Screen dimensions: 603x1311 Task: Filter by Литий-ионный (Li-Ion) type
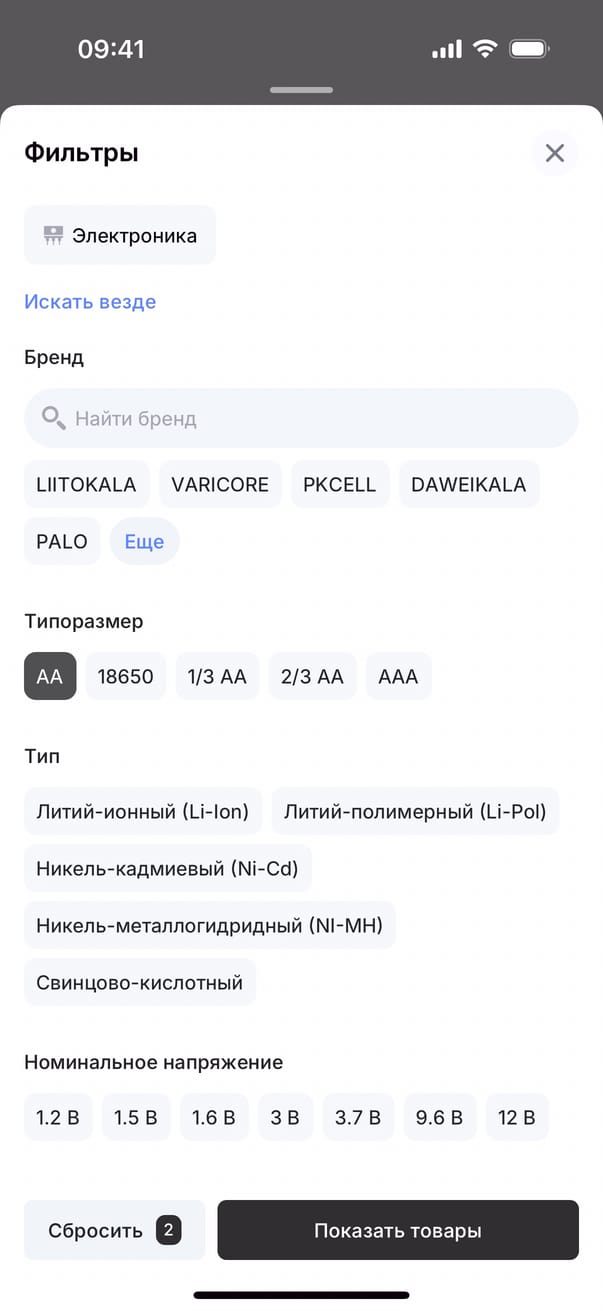point(142,811)
